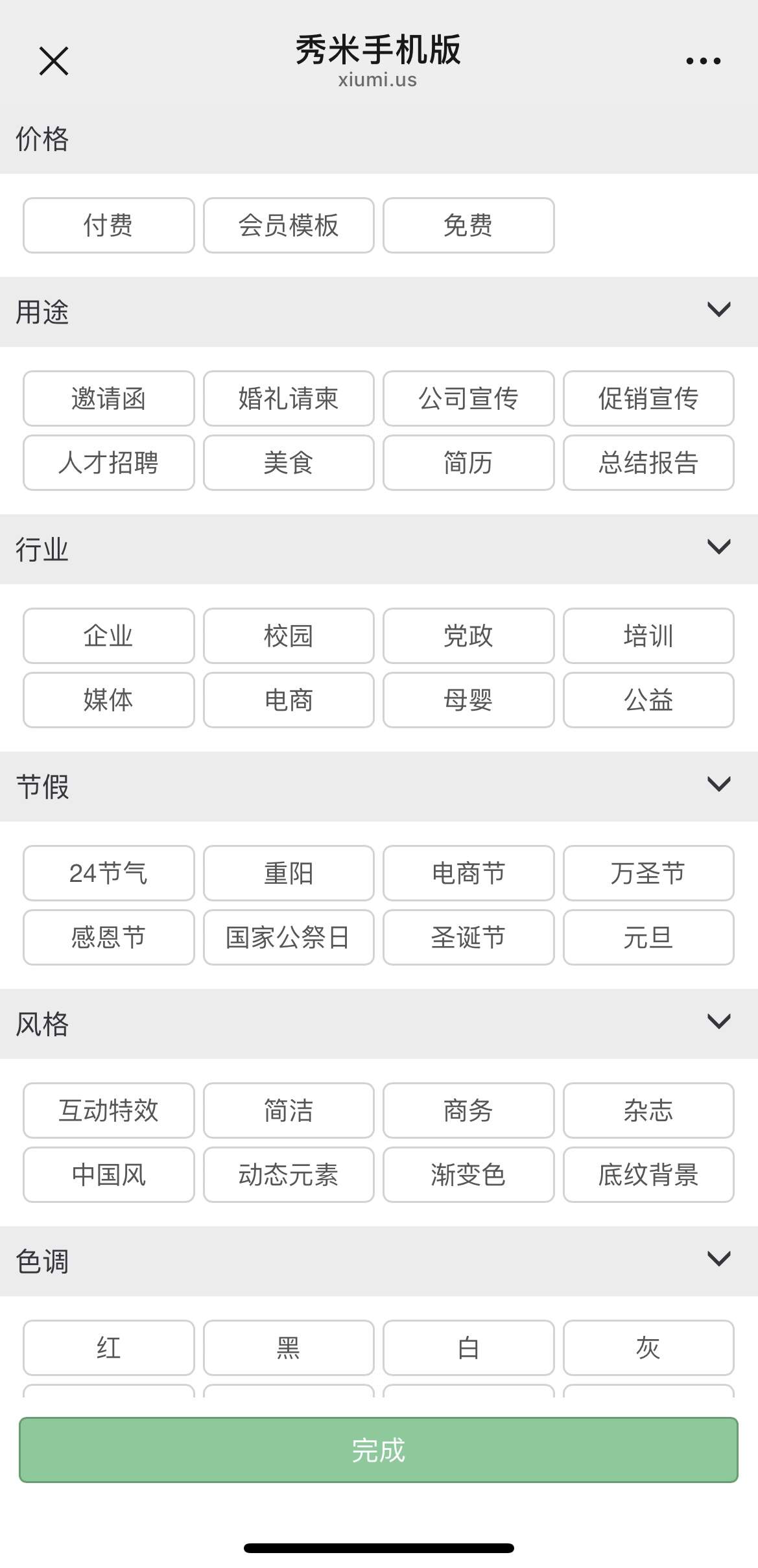The width and height of the screenshot is (758, 1568).
Task: Filter by 免费 templates
Action: click(x=468, y=225)
